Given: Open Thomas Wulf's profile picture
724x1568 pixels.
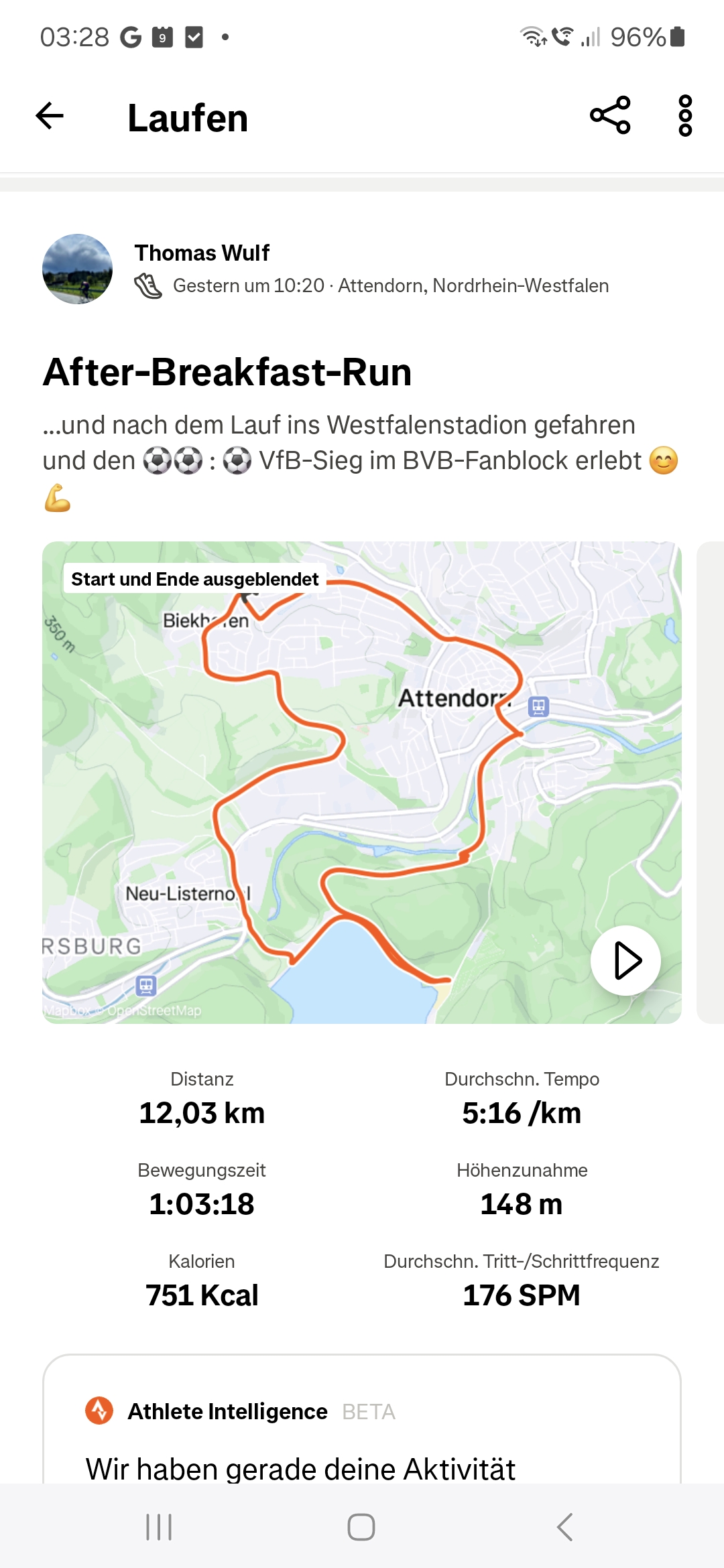Looking at the screenshot, I should coord(77,269).
